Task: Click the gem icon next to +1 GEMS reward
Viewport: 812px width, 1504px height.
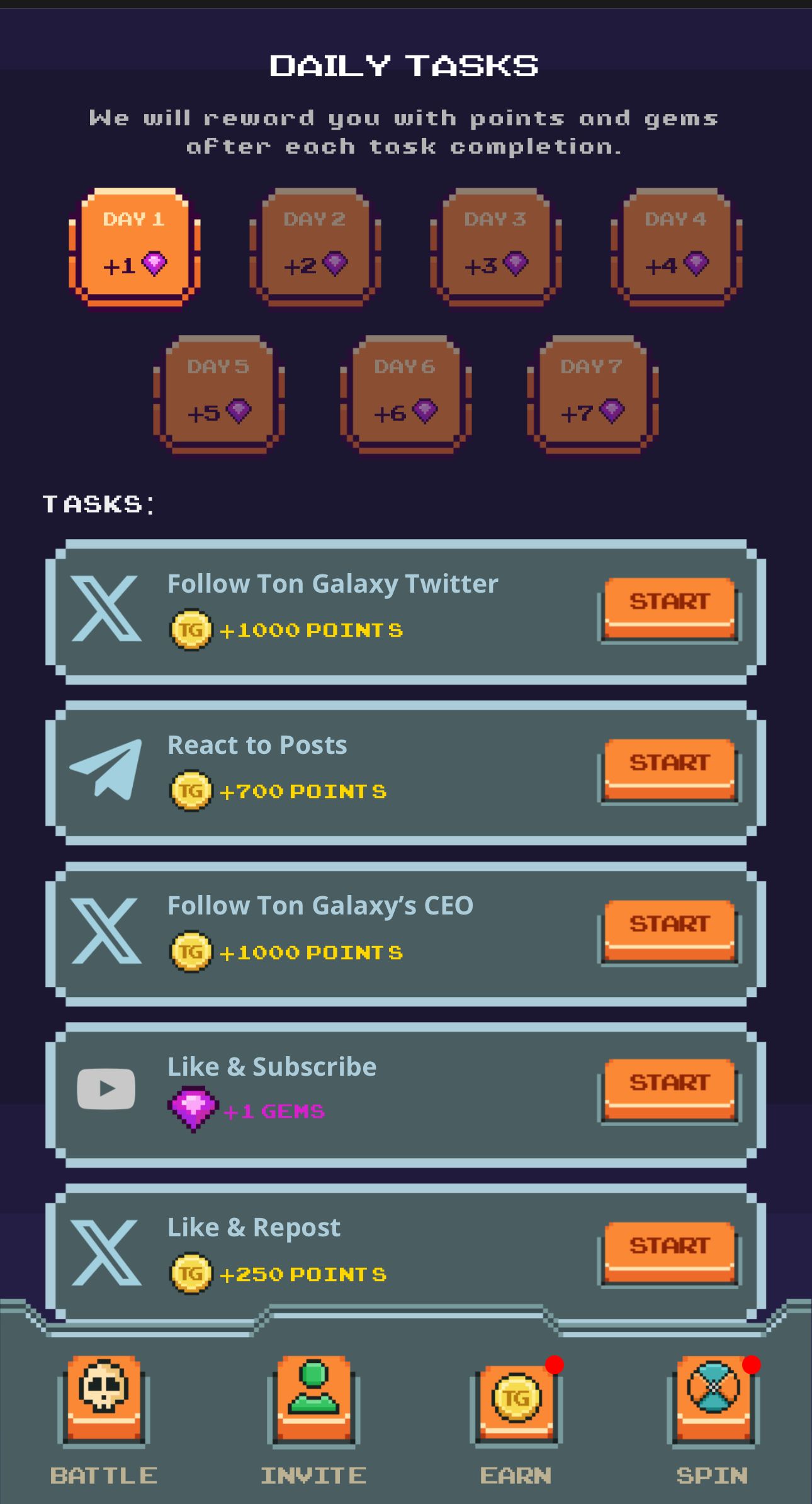Action: pos(194,1110)
